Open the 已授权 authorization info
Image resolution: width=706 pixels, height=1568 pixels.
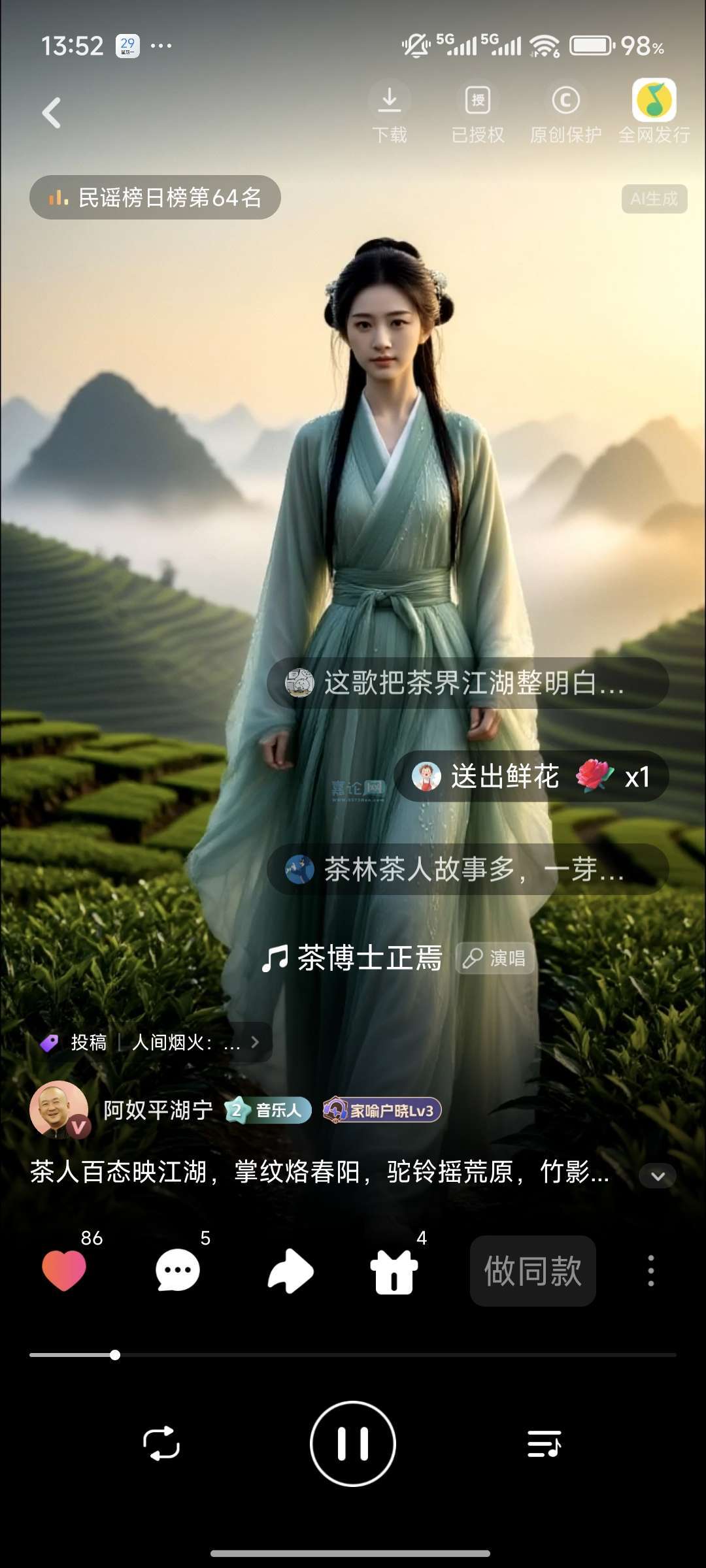pos(478,112)
